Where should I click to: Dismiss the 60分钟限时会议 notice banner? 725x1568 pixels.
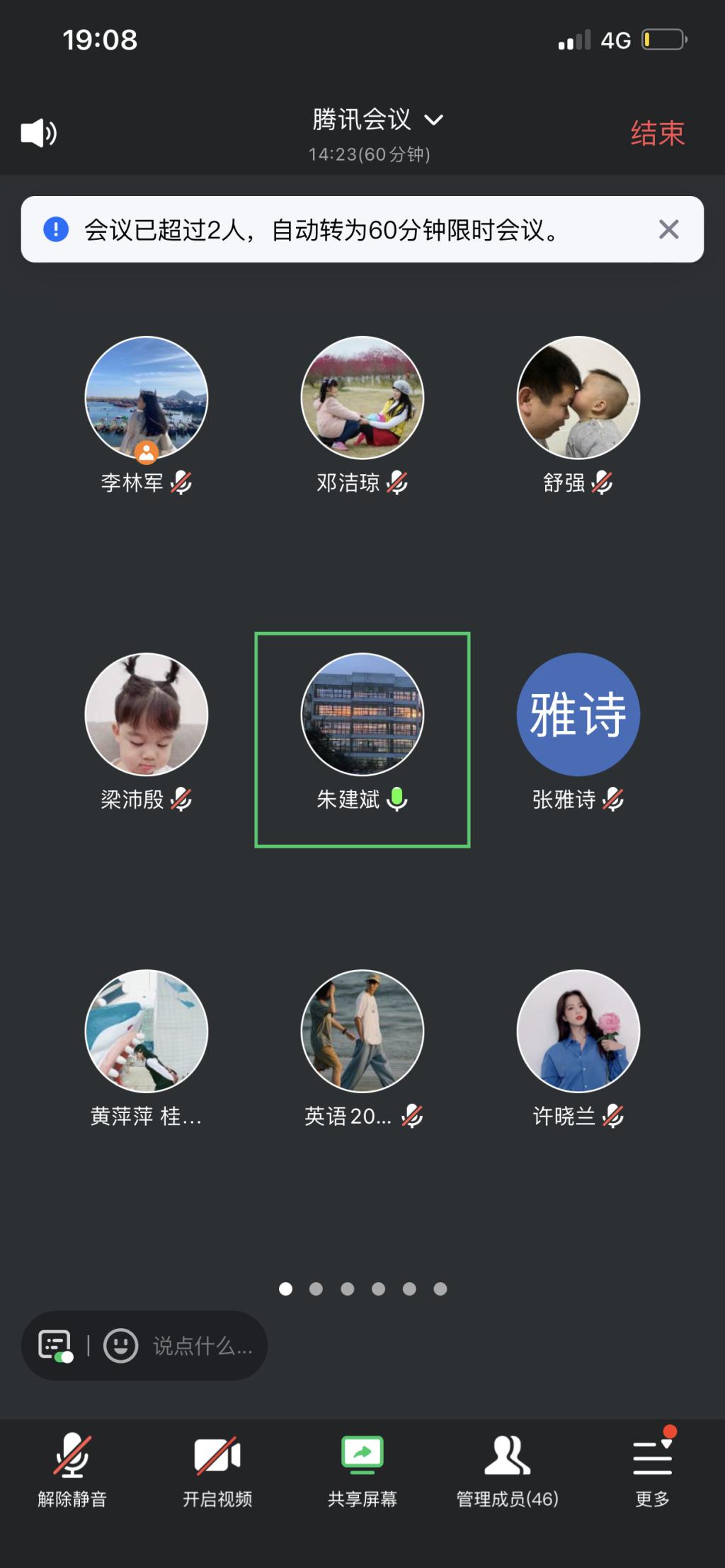click(668, 229)
